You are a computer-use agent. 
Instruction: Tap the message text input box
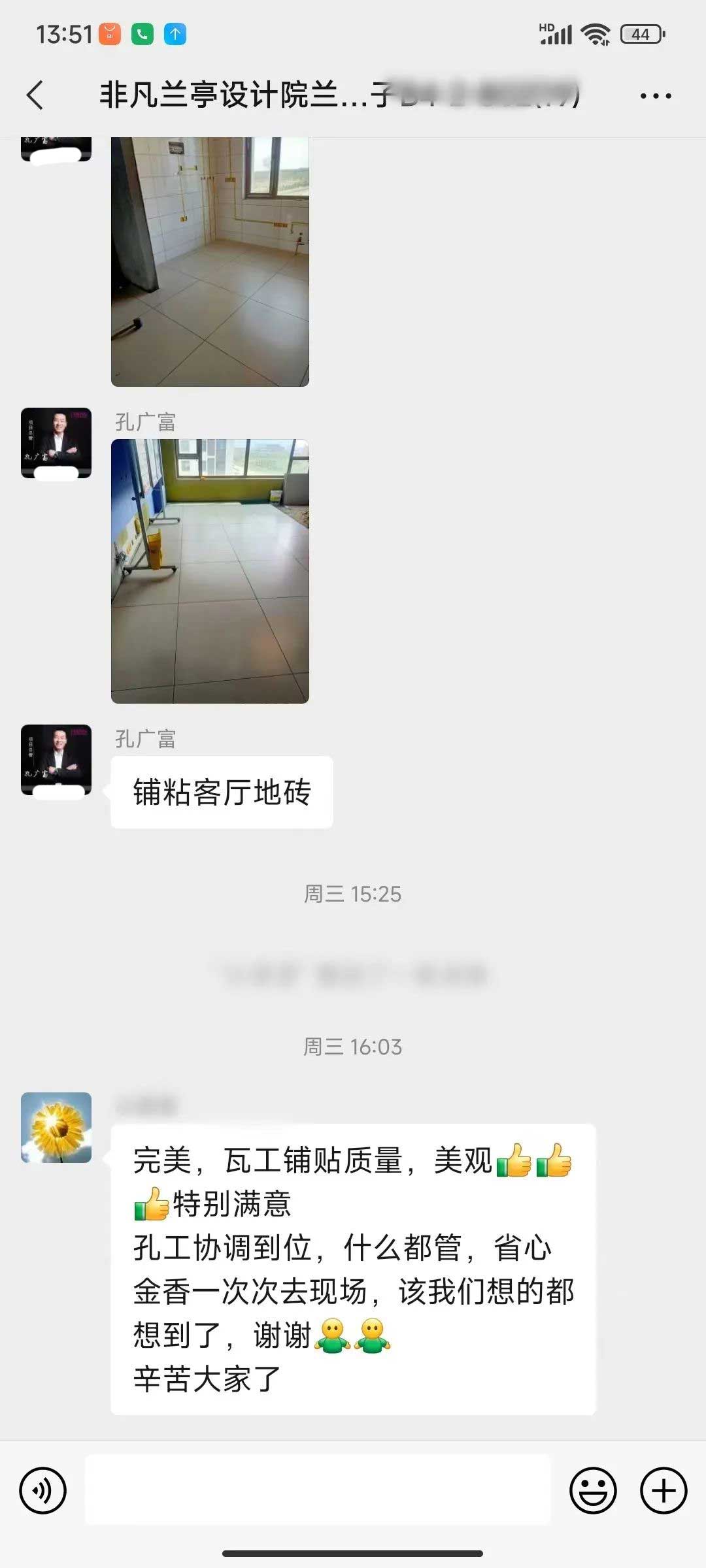click(318, 1490)
